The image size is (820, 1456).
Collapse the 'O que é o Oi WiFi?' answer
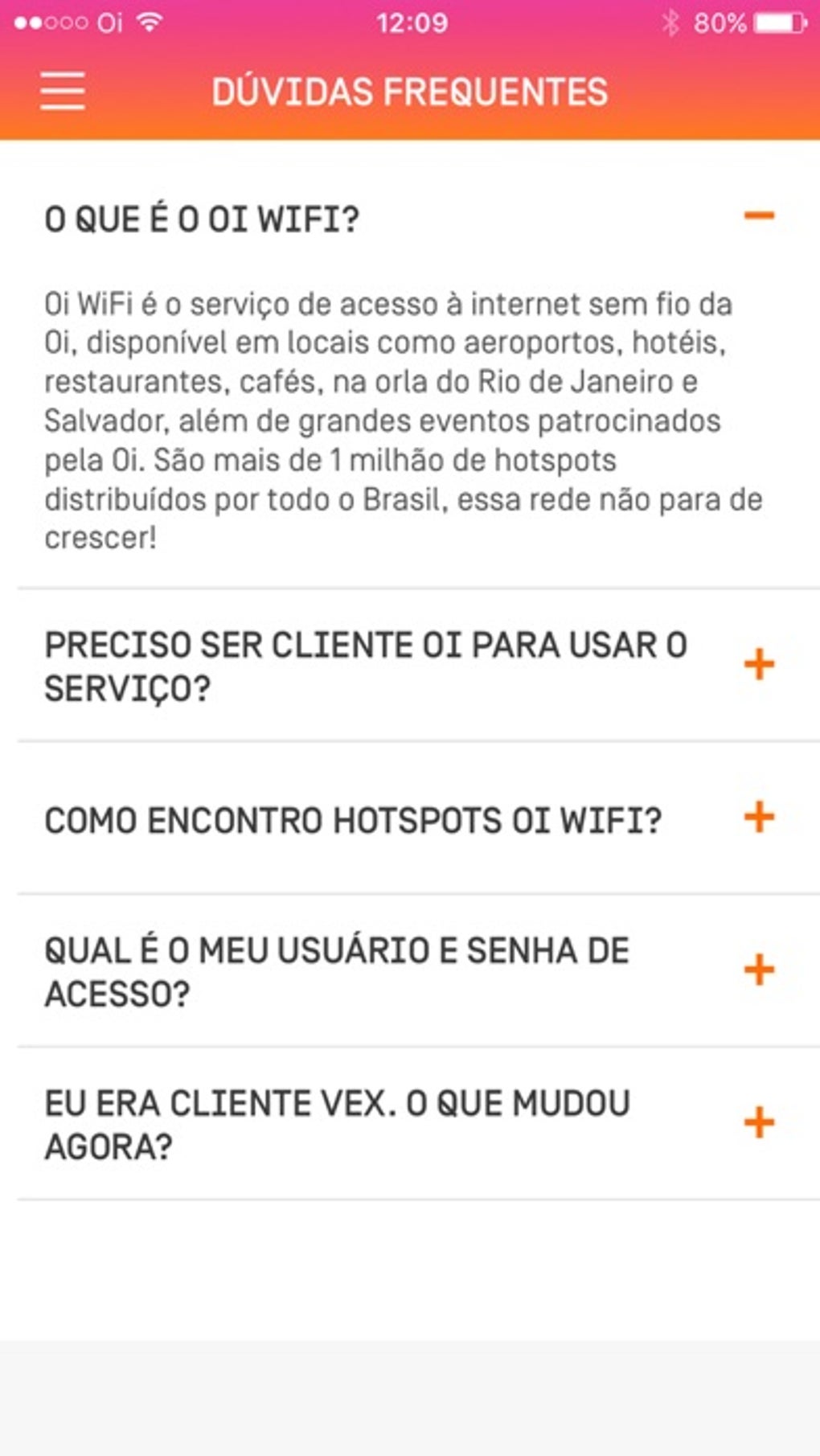click(758, 215)
